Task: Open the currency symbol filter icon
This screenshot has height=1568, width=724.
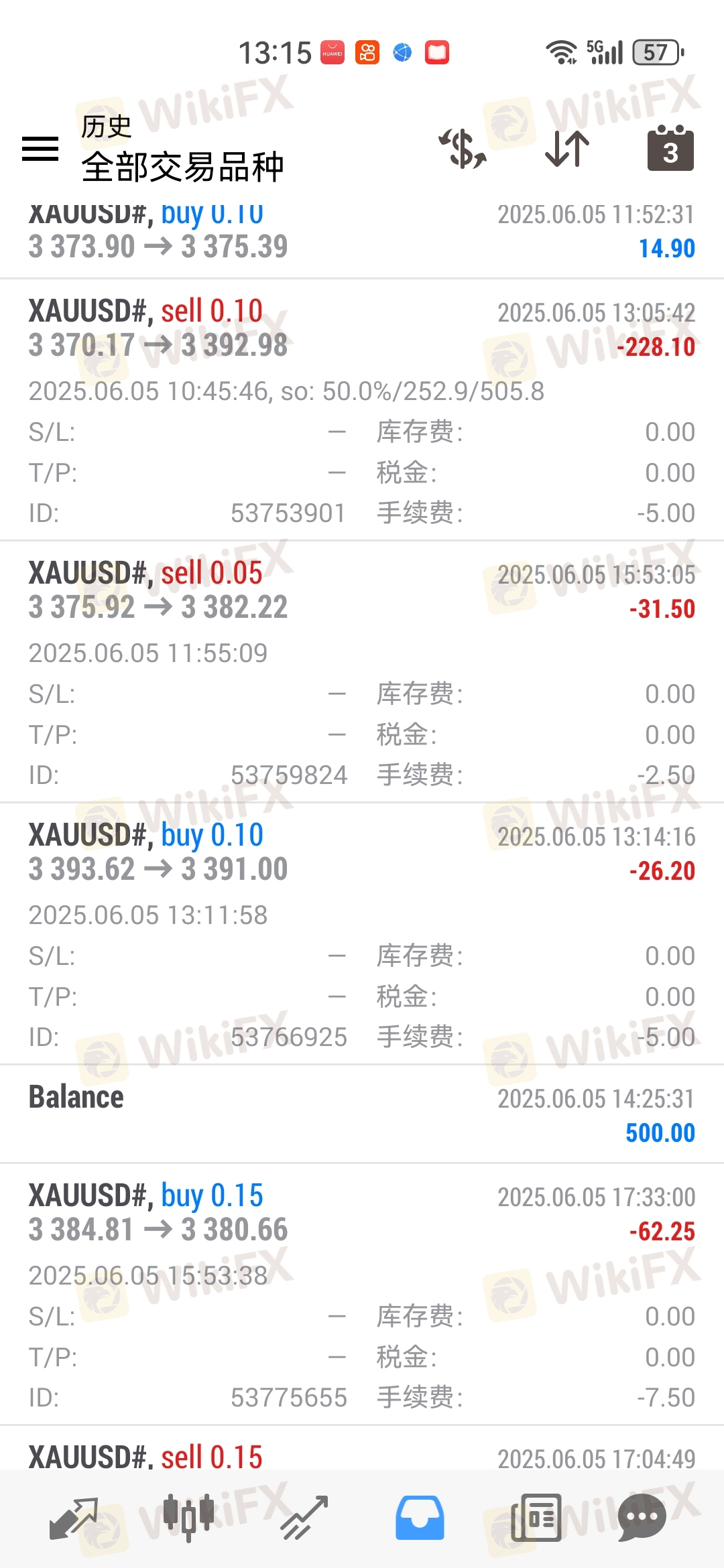Action: point(463,148)
